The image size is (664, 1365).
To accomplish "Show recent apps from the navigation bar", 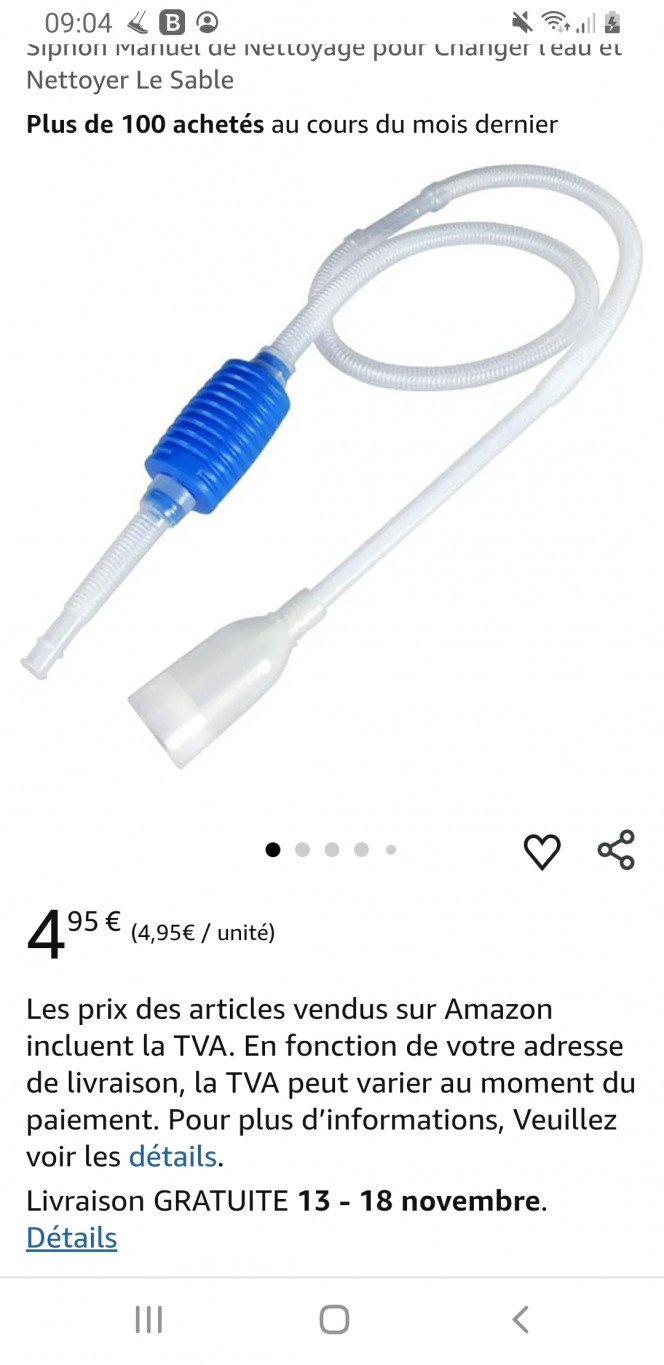I will 148,1320.
